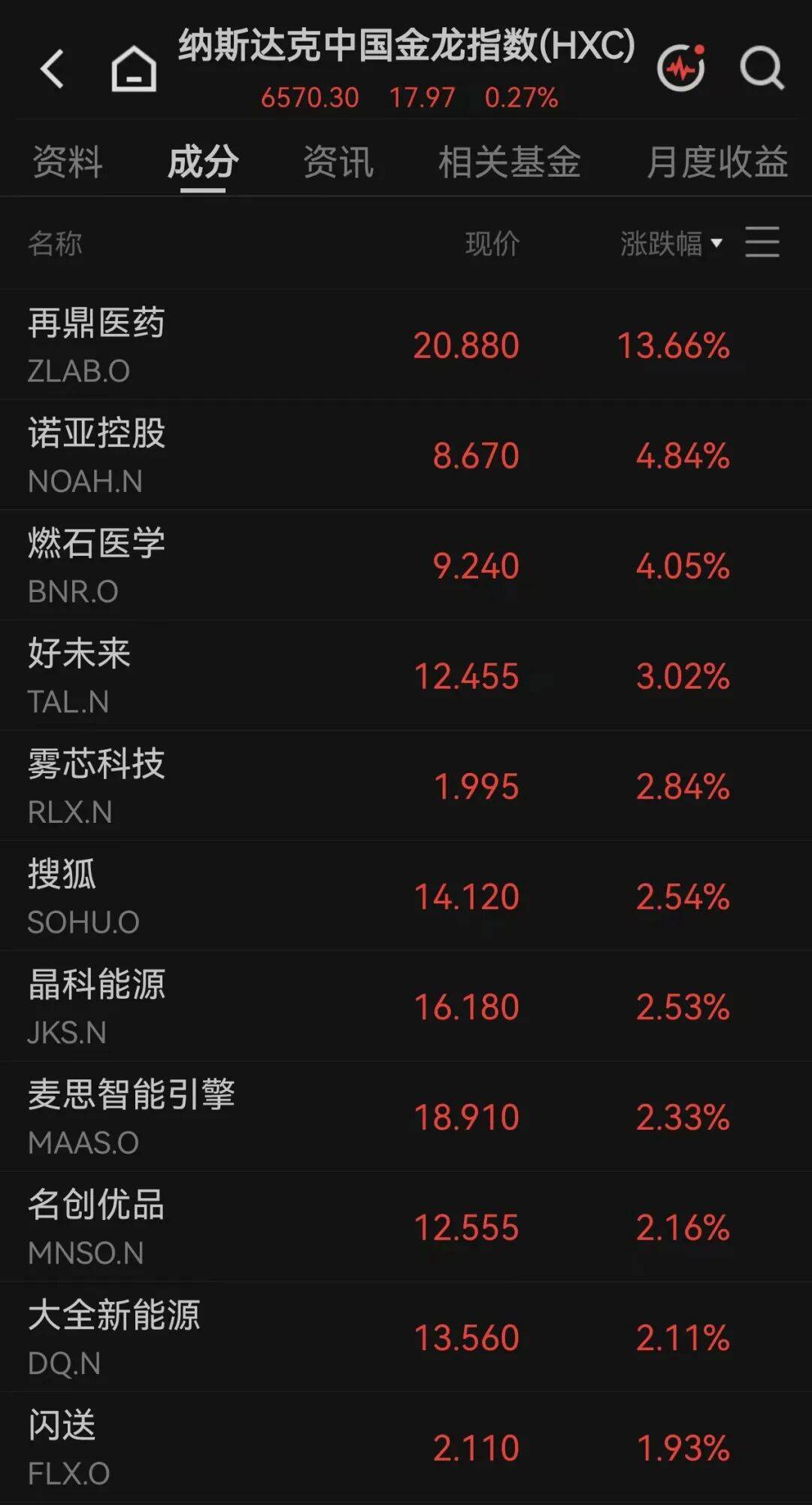This screenshot has height=1505, width=812.
Task: Open 名创优品 MNSO.N stock details
Action: (x=406, y=1227)
